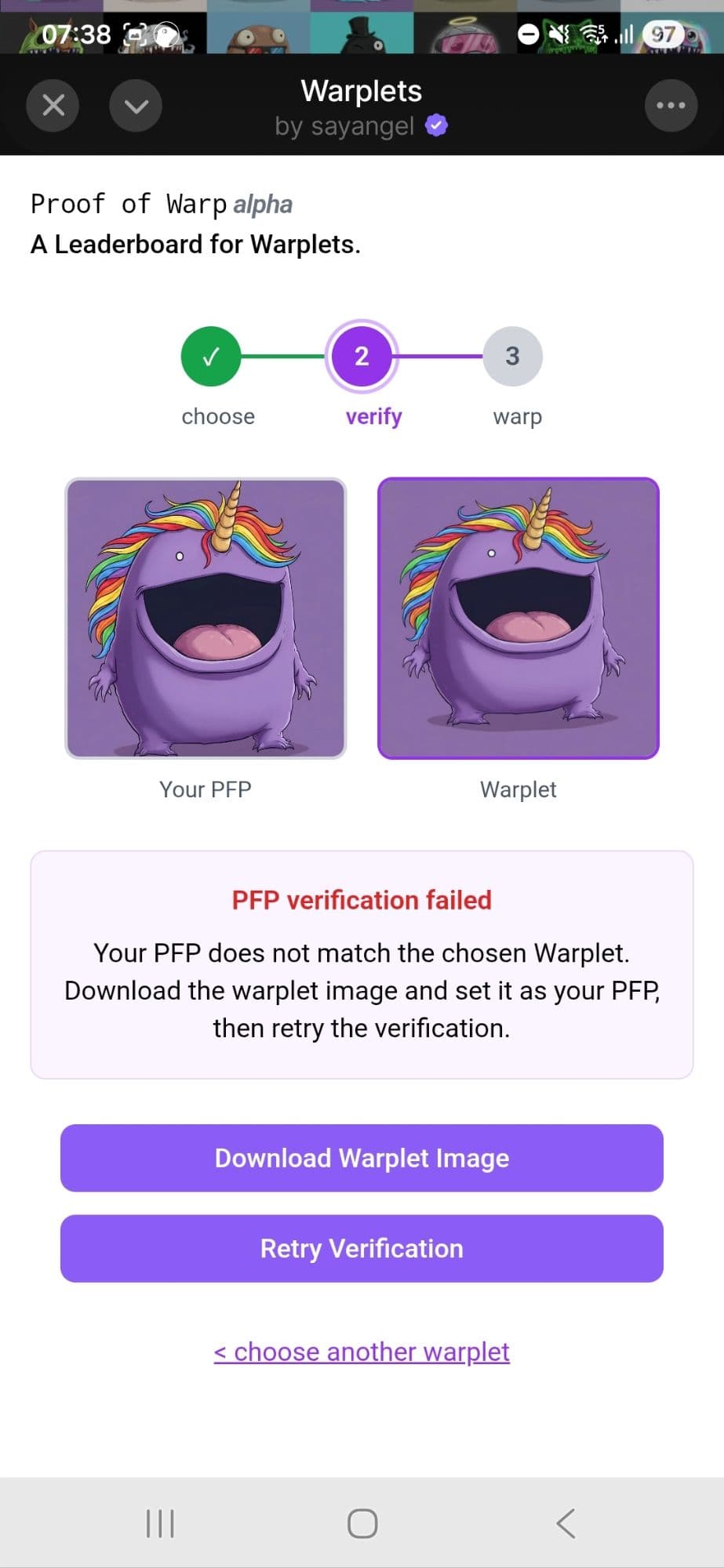Retry Verification of the PFP
This screenshot has height=1568, width=724.
(362, 1248)
